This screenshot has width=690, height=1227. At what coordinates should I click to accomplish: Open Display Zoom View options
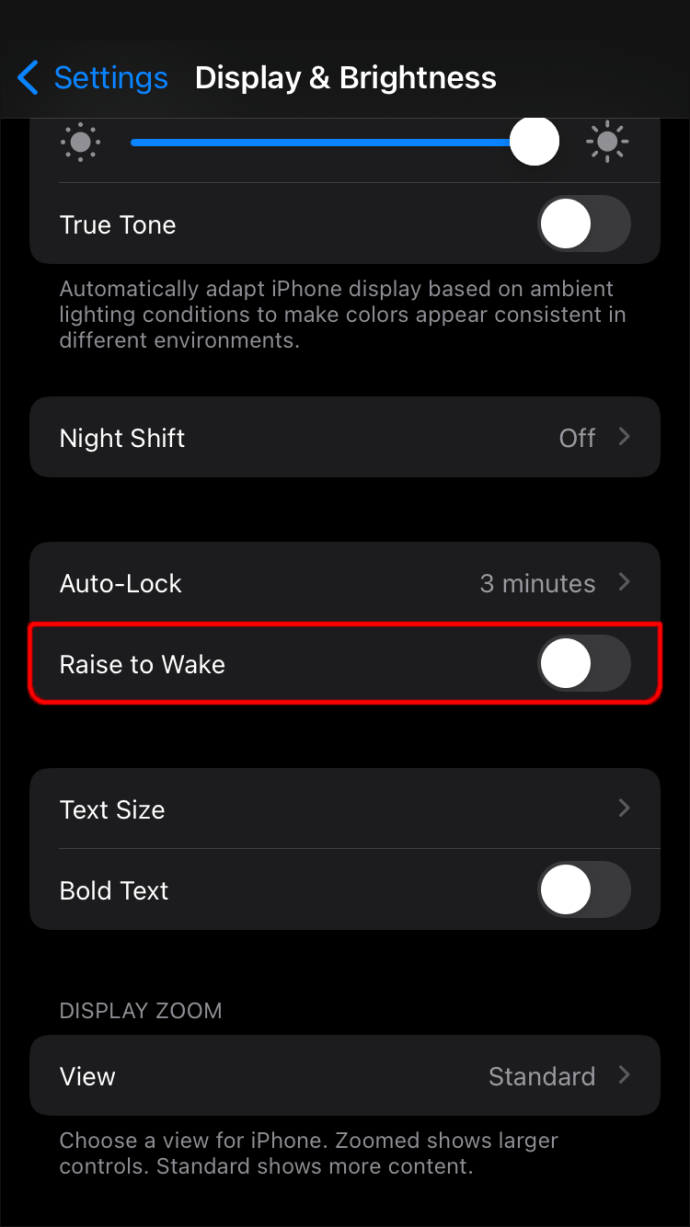pyautogui.click(x=345, y=1076)
